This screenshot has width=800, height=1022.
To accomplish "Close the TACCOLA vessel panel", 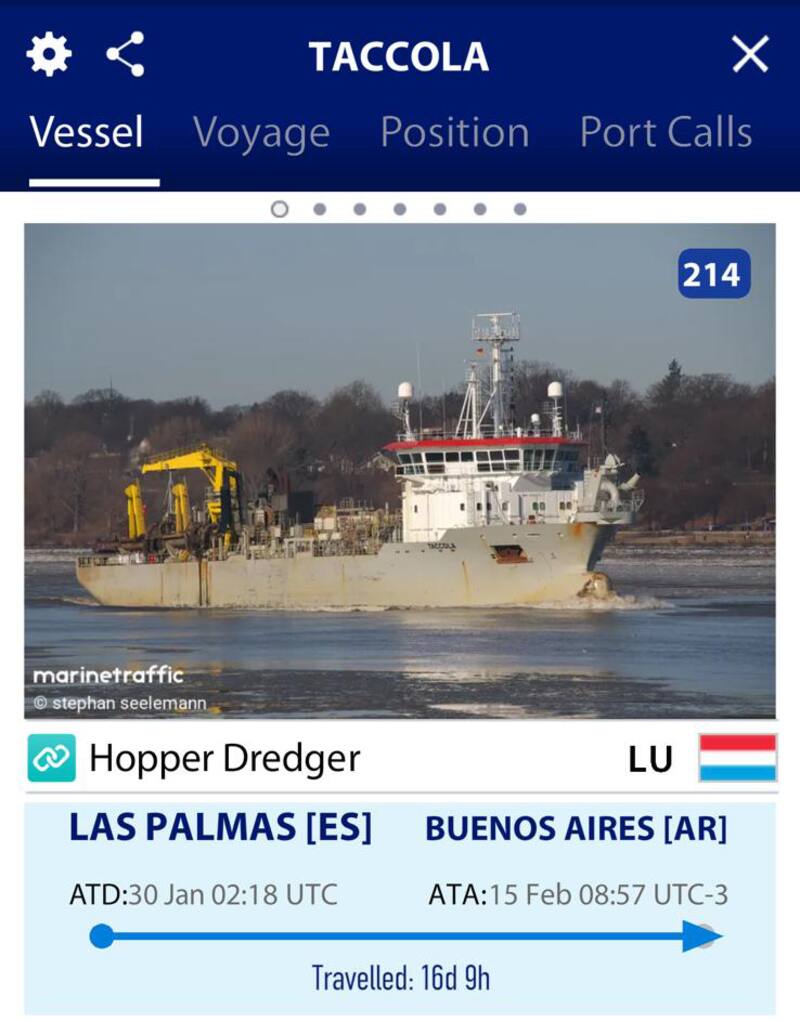I will 749,55.
